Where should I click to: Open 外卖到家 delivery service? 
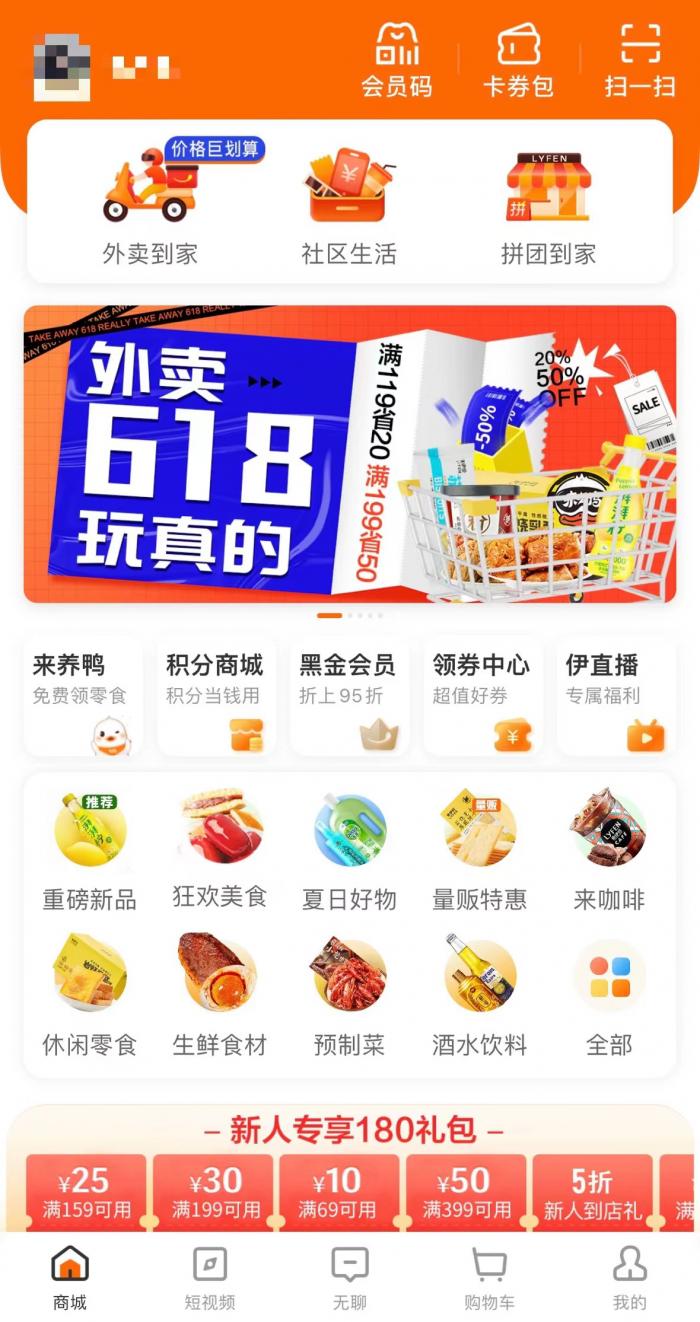click(150, 206)
